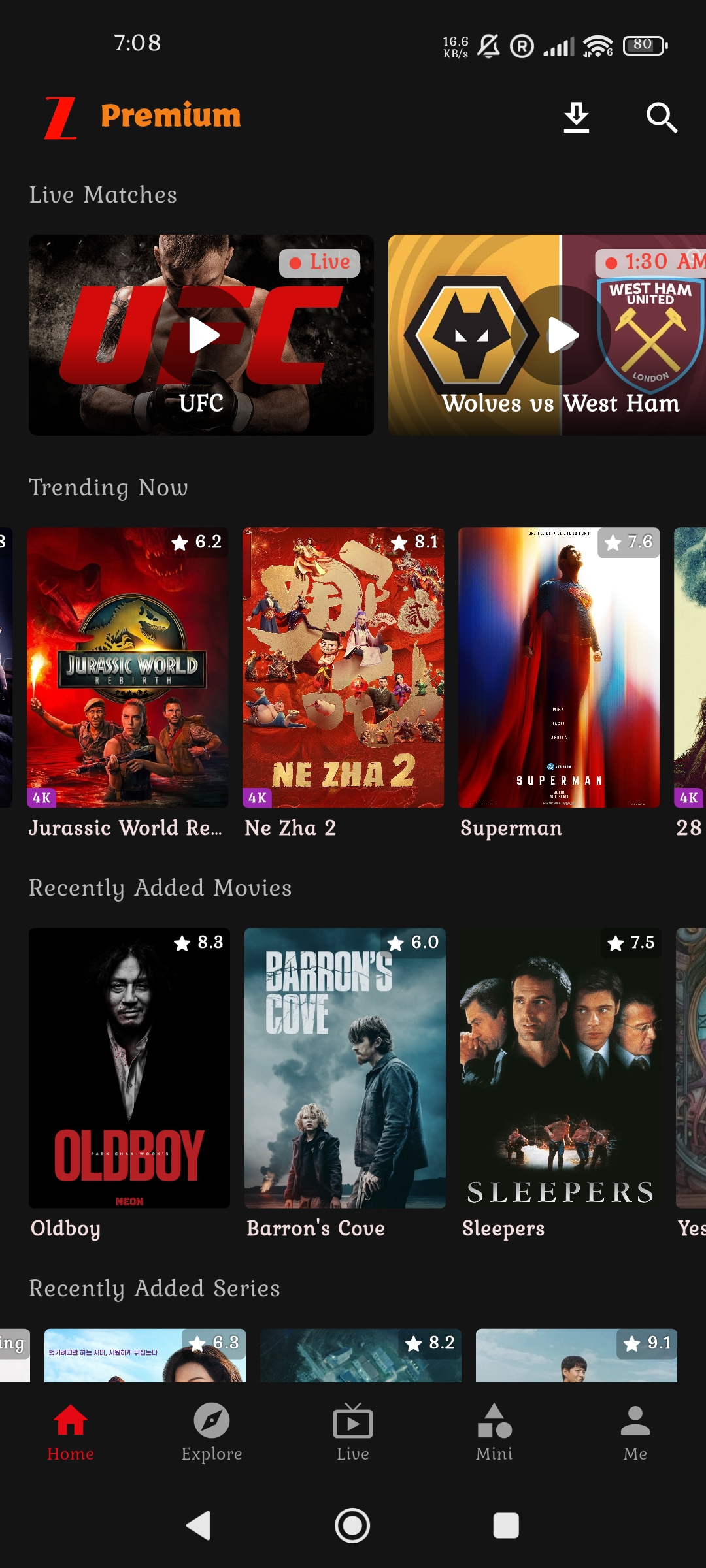Open Ne Zha 2 movie
Viewport: 706px width, 1568px height.
coord(343,667)
